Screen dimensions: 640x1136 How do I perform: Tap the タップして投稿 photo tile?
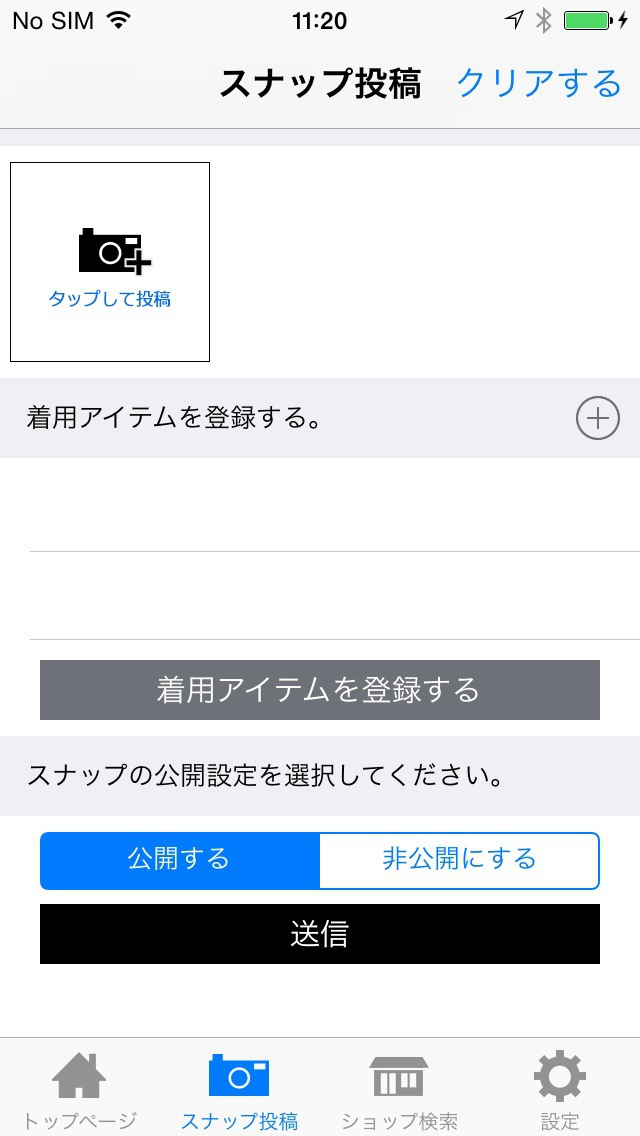[x=109, y=262]
